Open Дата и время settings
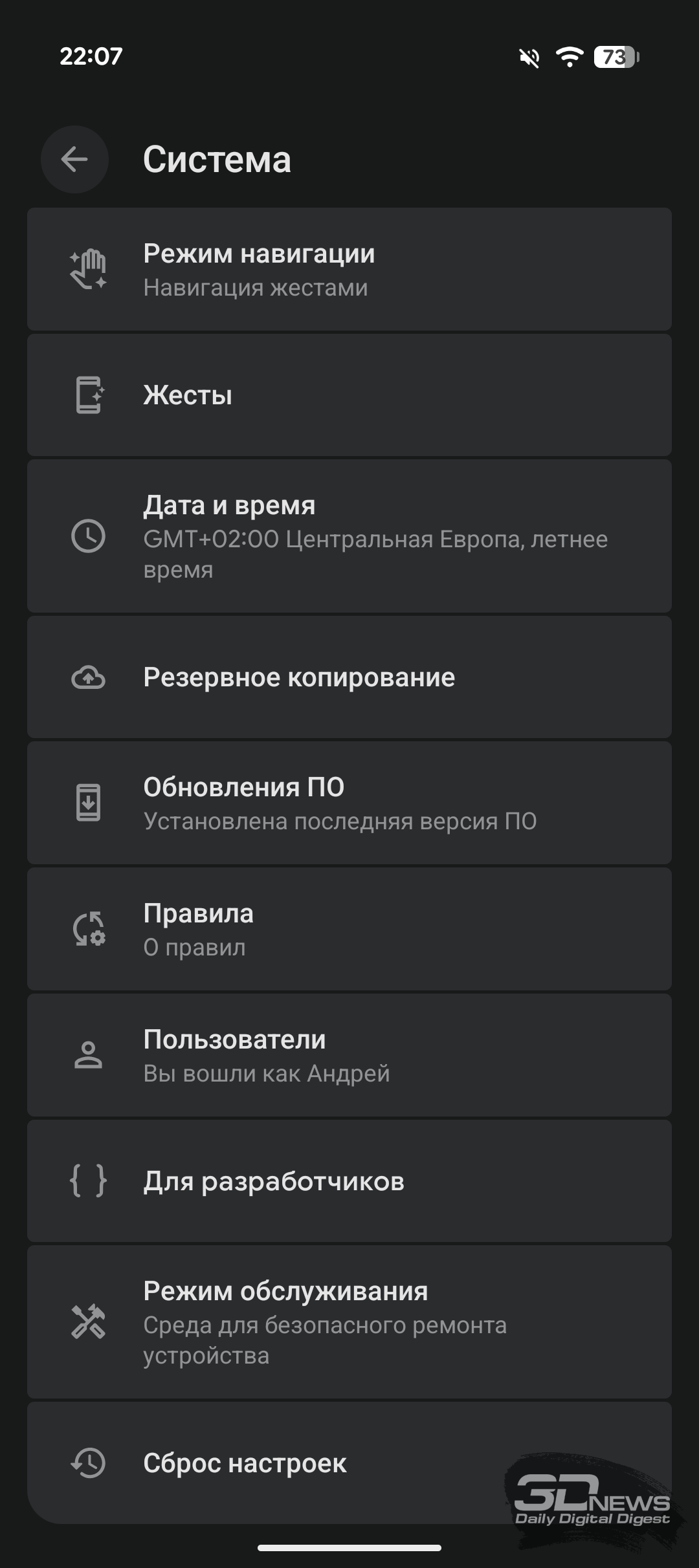699x1568 pixels. [349, 536]
